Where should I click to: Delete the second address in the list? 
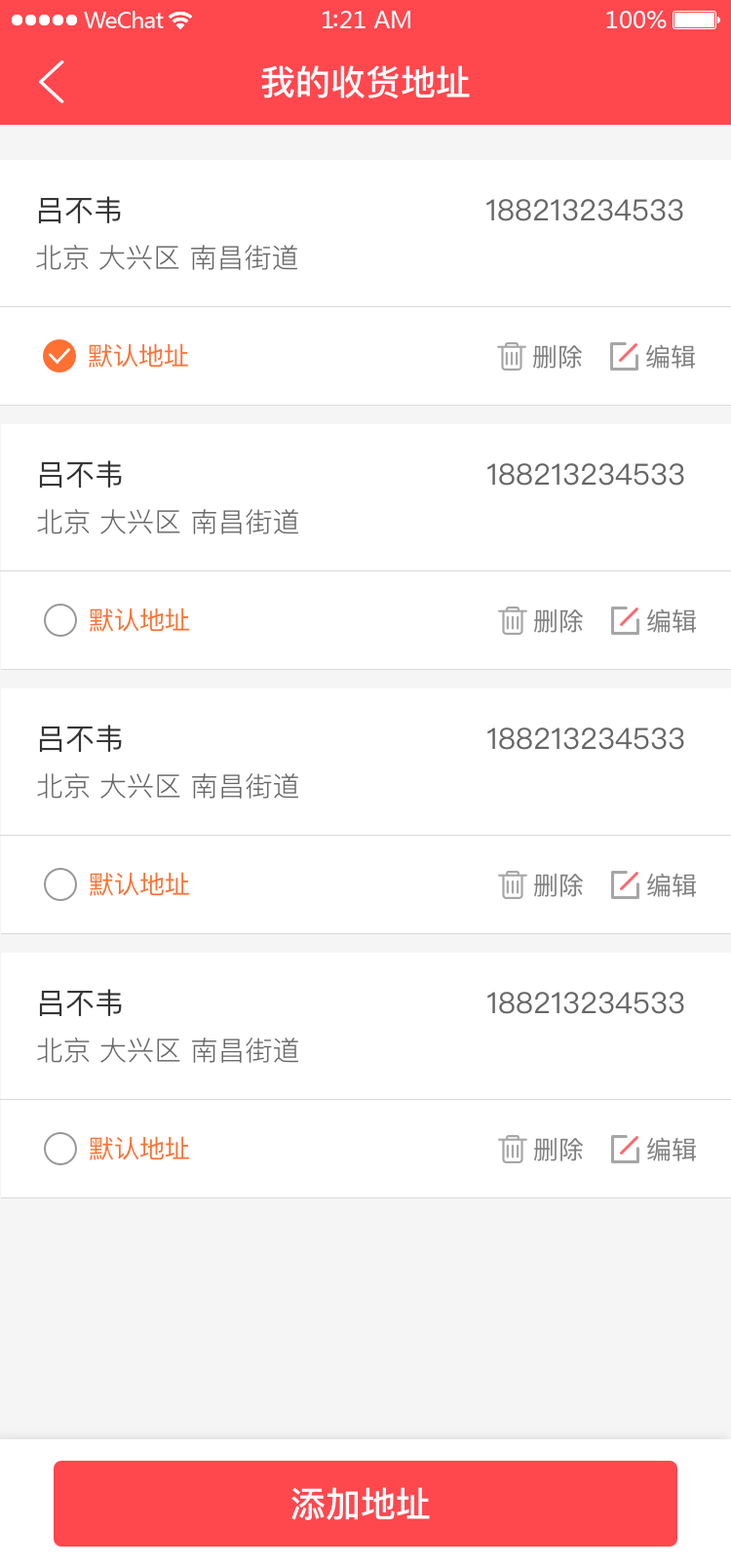point(541,621)
